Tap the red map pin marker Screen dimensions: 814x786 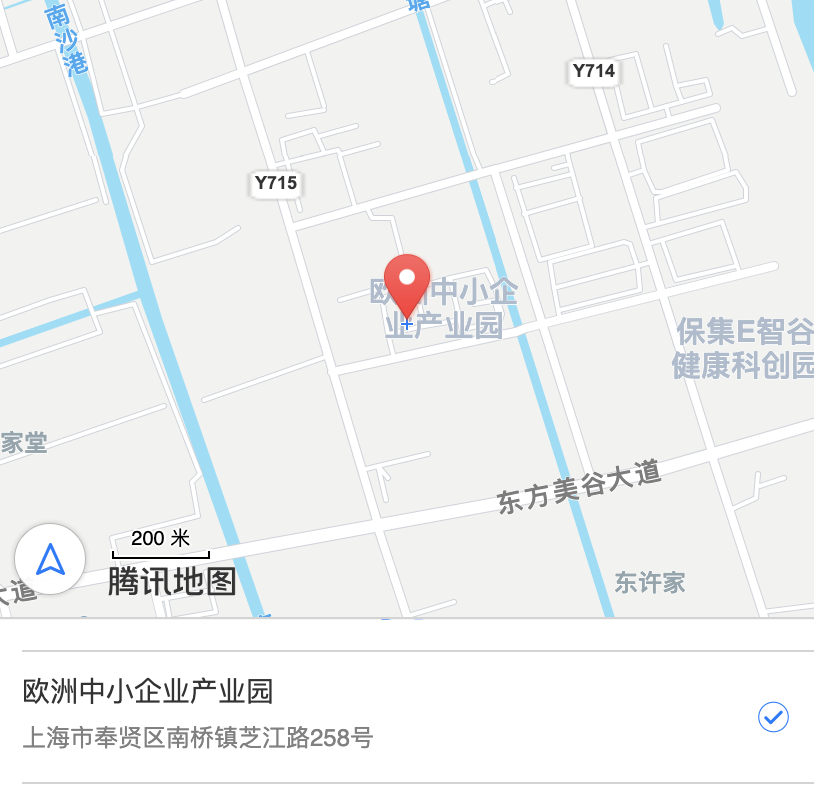pos(407,283)
